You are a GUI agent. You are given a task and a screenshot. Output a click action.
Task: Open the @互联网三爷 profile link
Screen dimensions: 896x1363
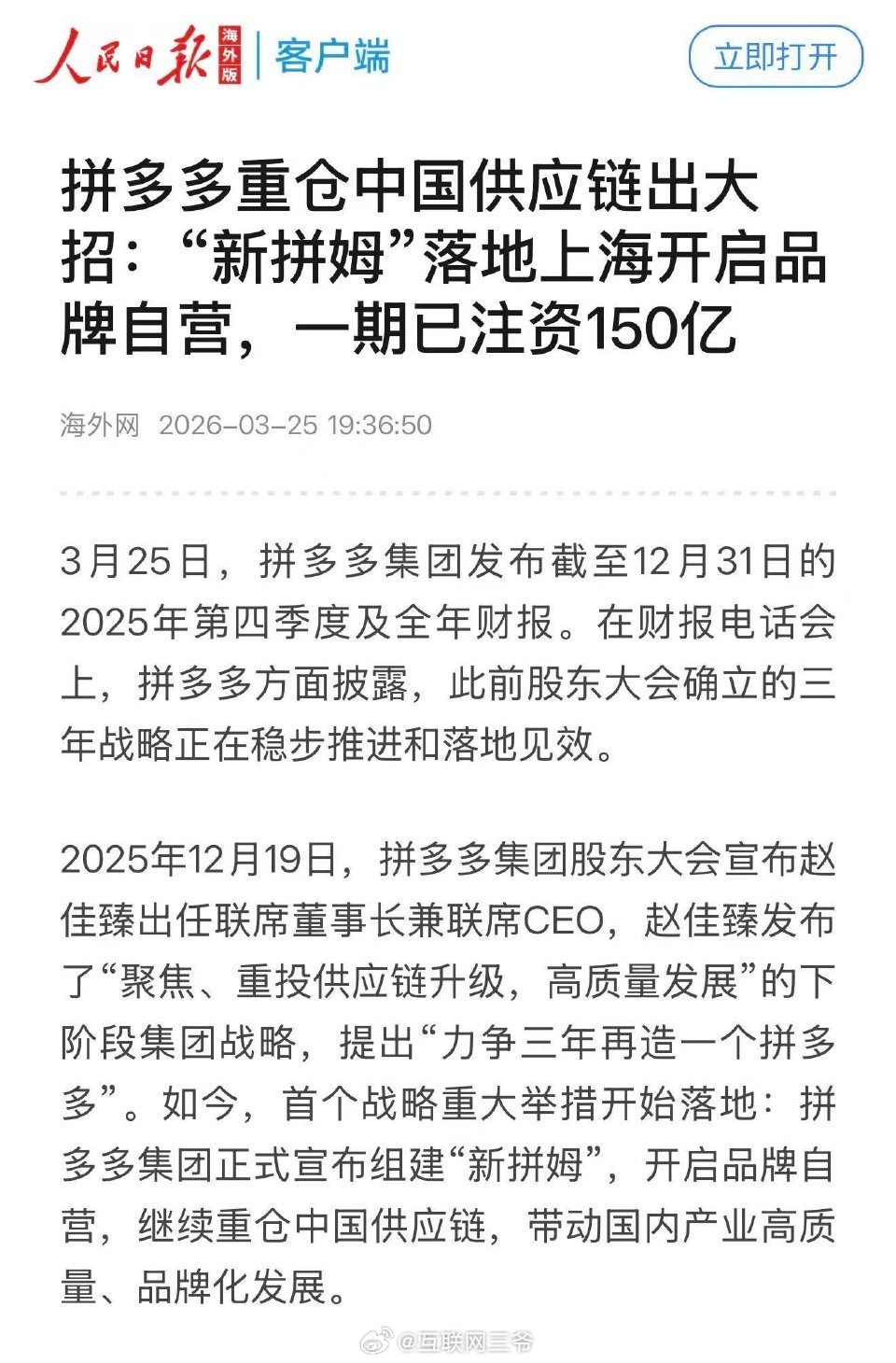(x=467, y=1342)
